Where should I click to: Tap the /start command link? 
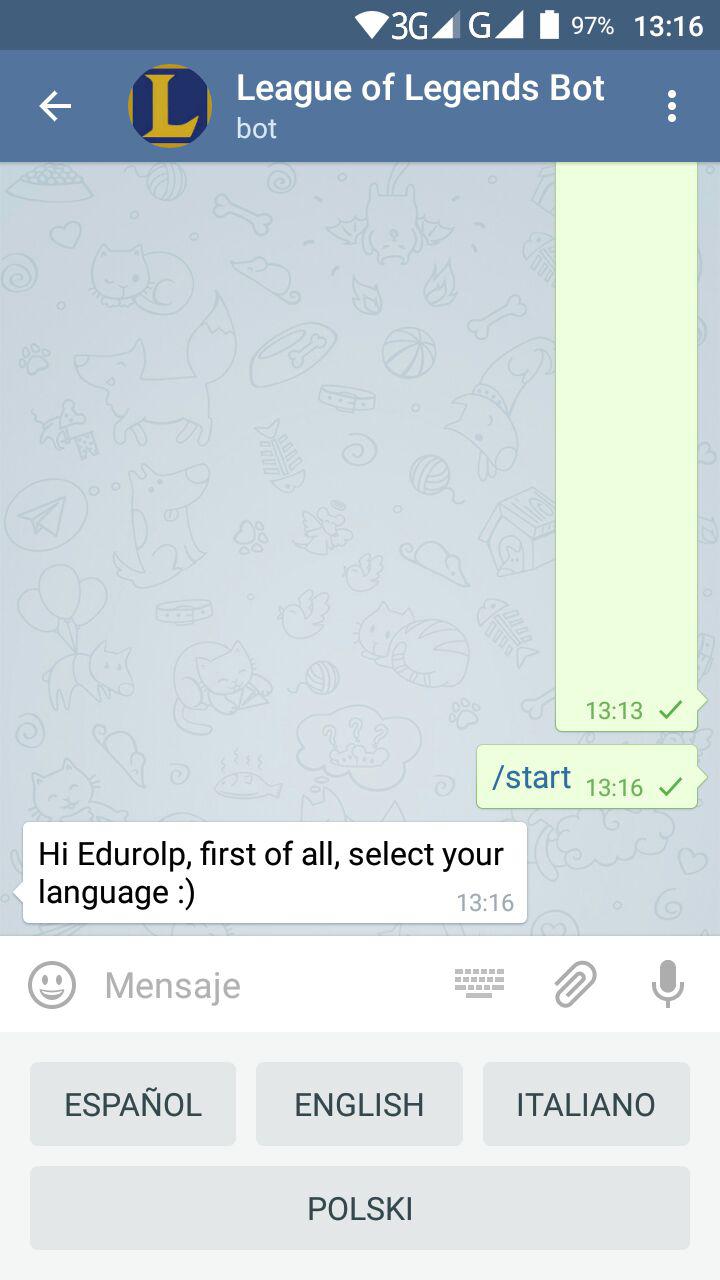(x=532, y=777)
